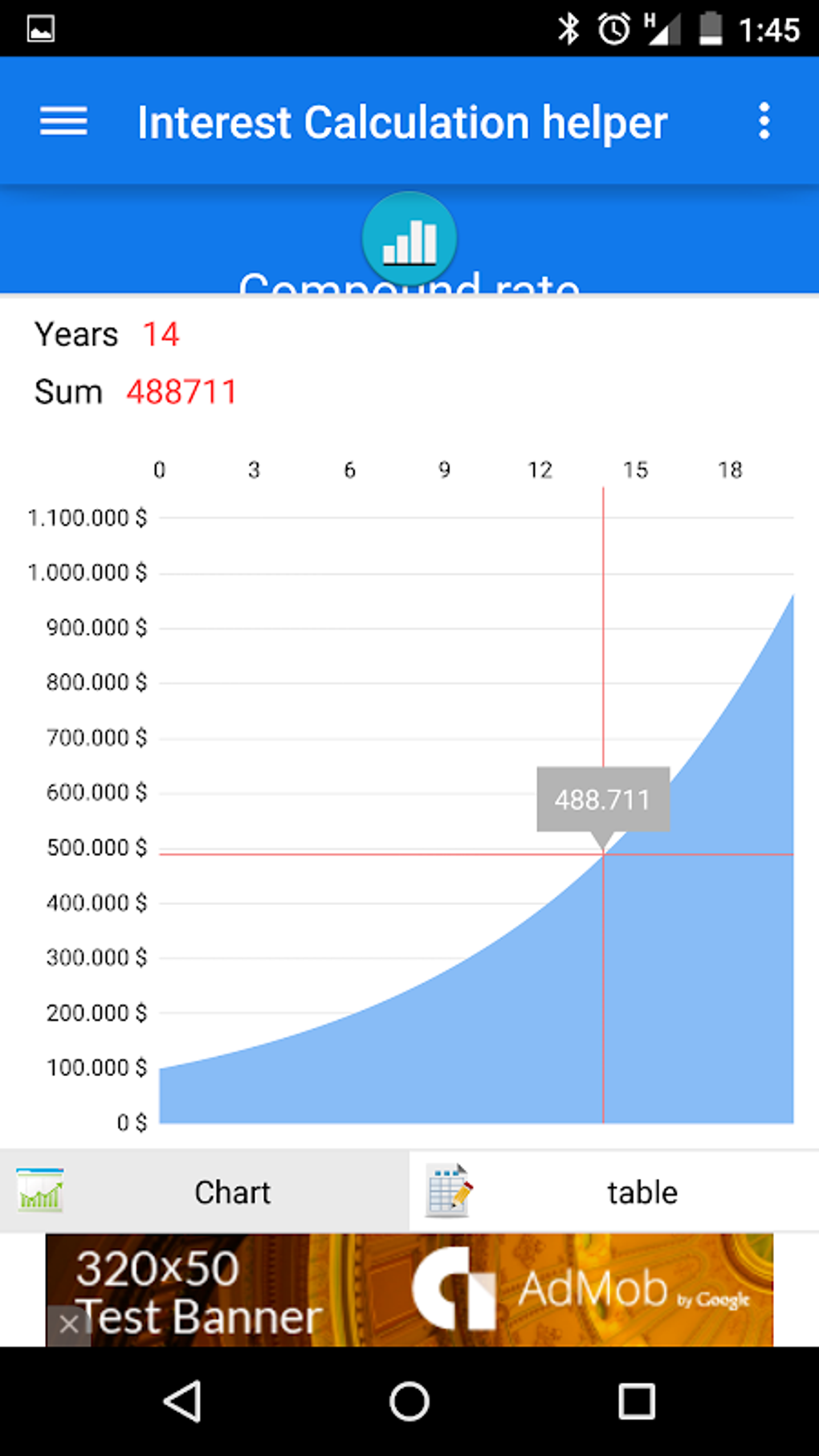Go to the home screen
This screenshot has width=819, height=1456.
(x=409, y=1402)
